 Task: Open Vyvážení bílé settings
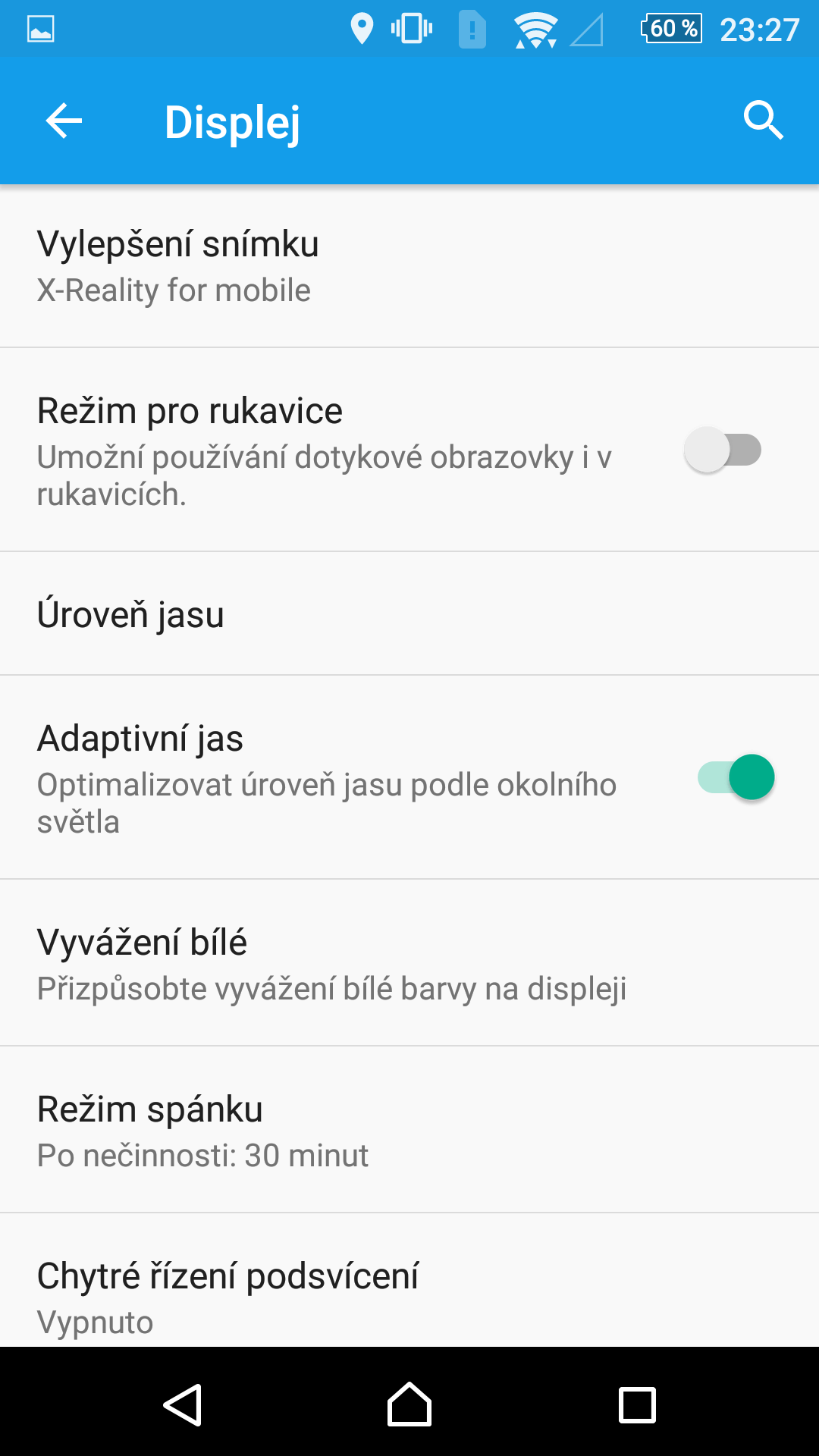(409, 963)
